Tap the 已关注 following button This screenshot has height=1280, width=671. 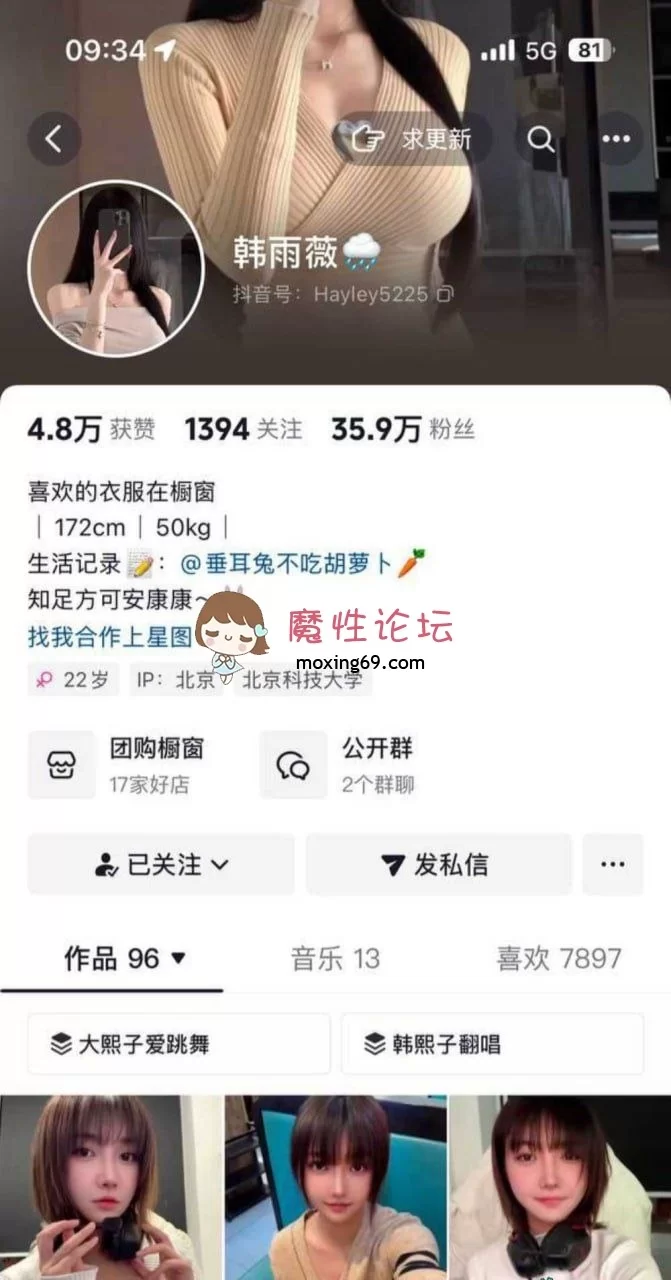click(161, 864)
